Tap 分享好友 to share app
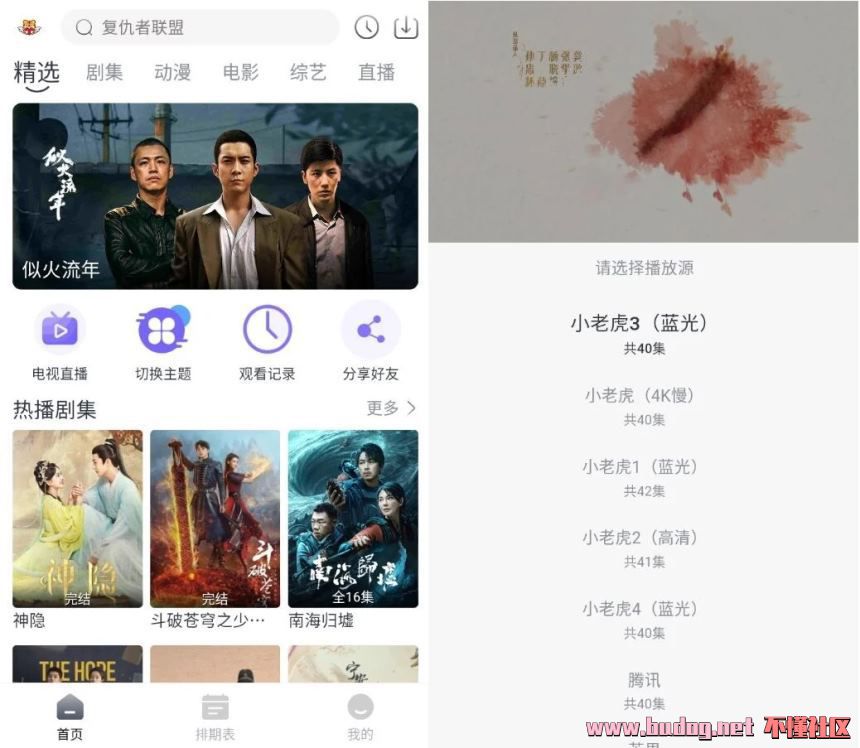The image size is (860, 748). pyautogui.click(x=370, y=342)
